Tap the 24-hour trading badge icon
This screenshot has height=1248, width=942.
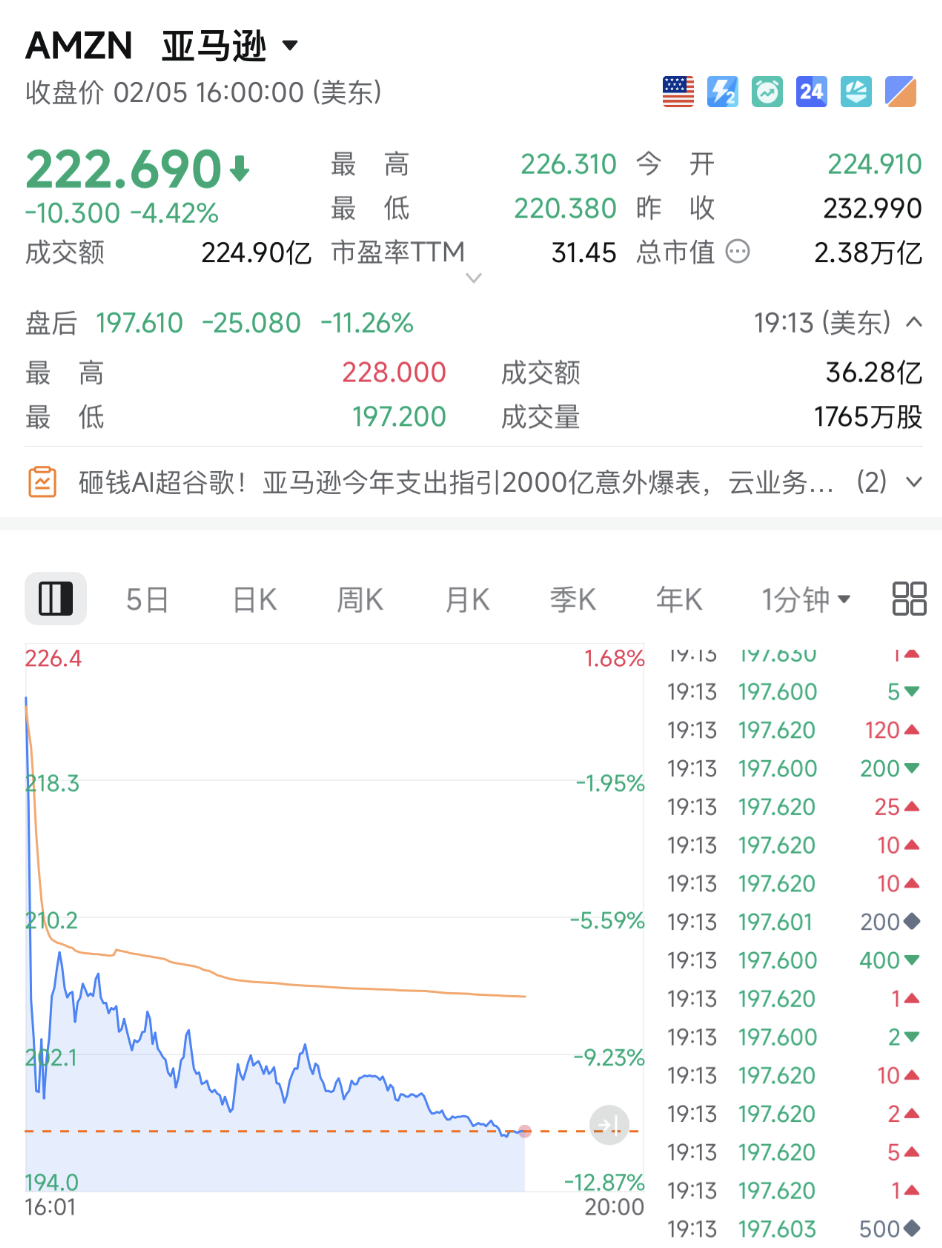point(810,92)
